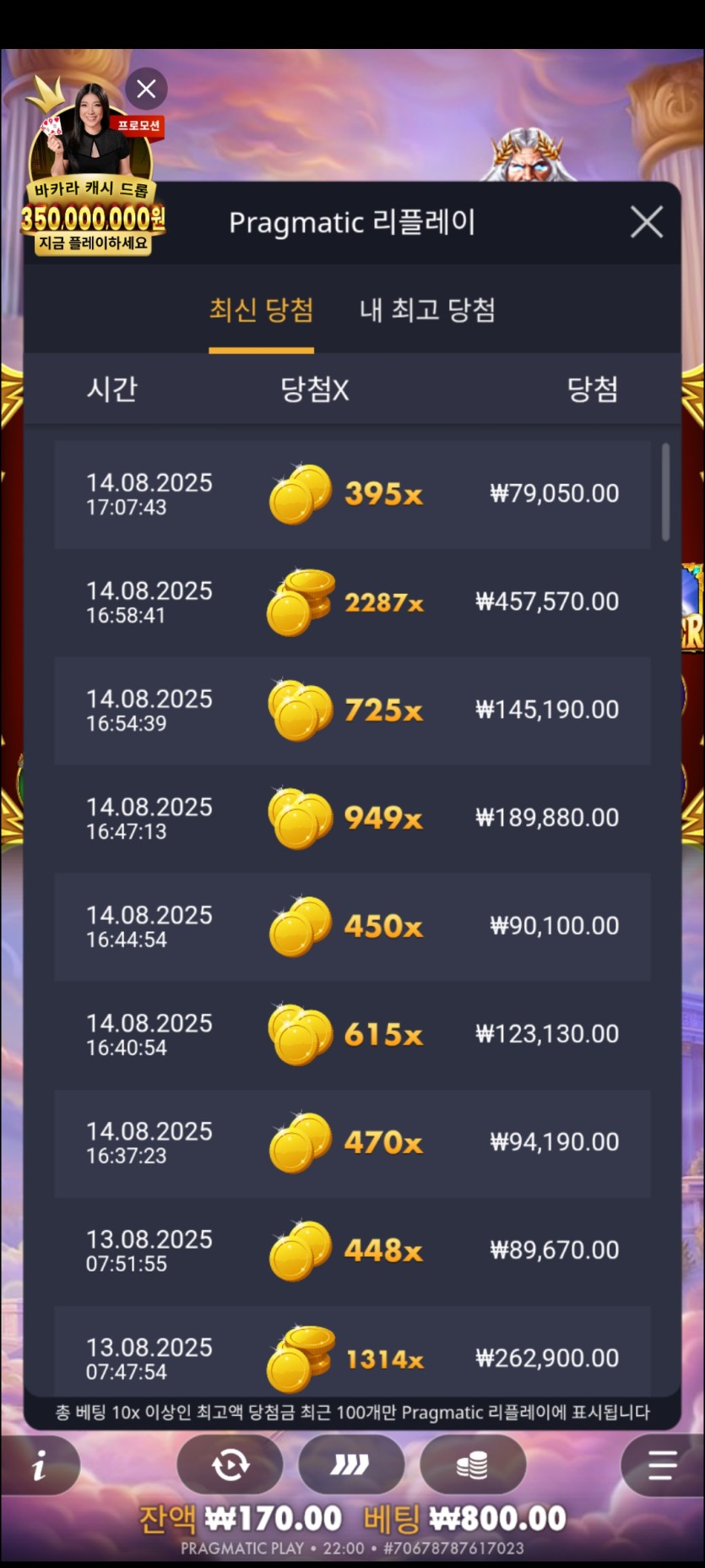Dismiss the 바카라 캐시 드롭 promotion banner

tap(146, 89)
